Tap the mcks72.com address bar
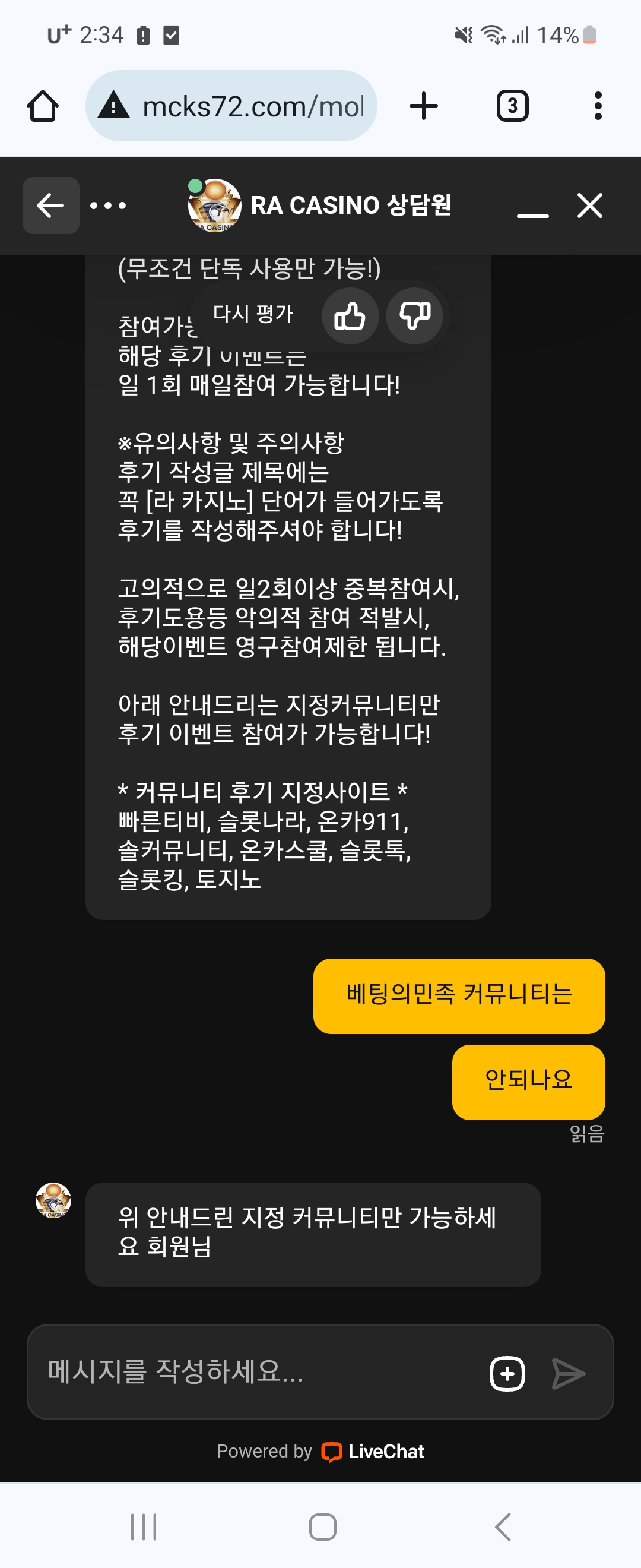 coord(231,106)
